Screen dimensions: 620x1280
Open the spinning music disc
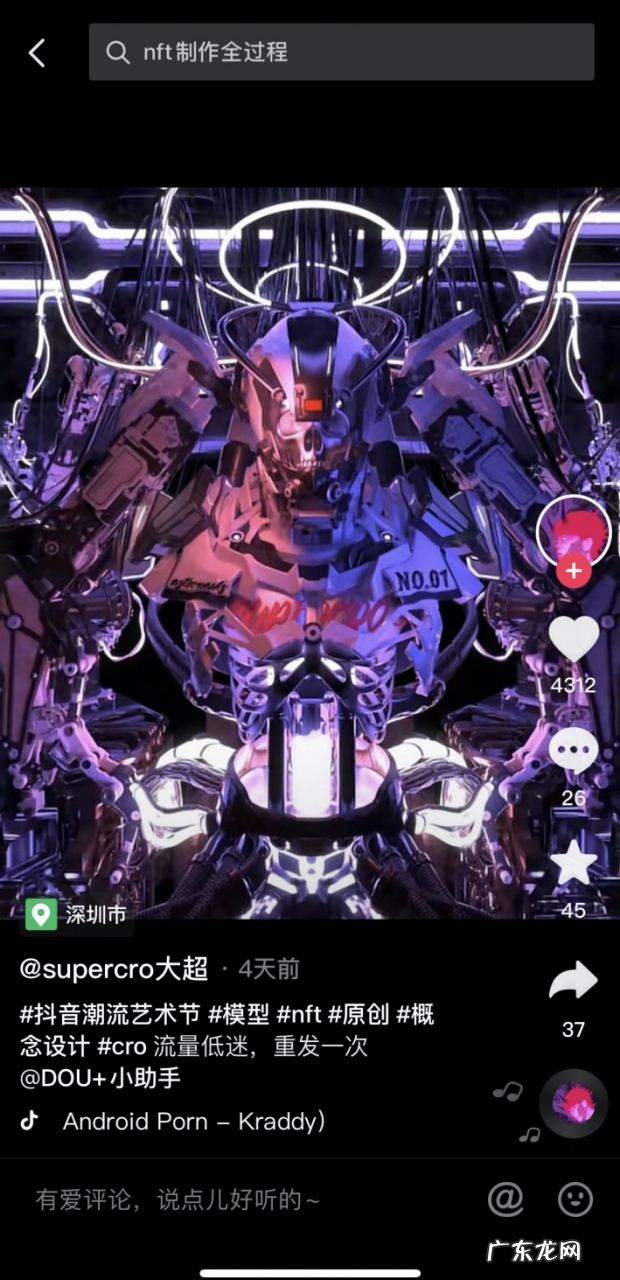(x=573, y=1103)
